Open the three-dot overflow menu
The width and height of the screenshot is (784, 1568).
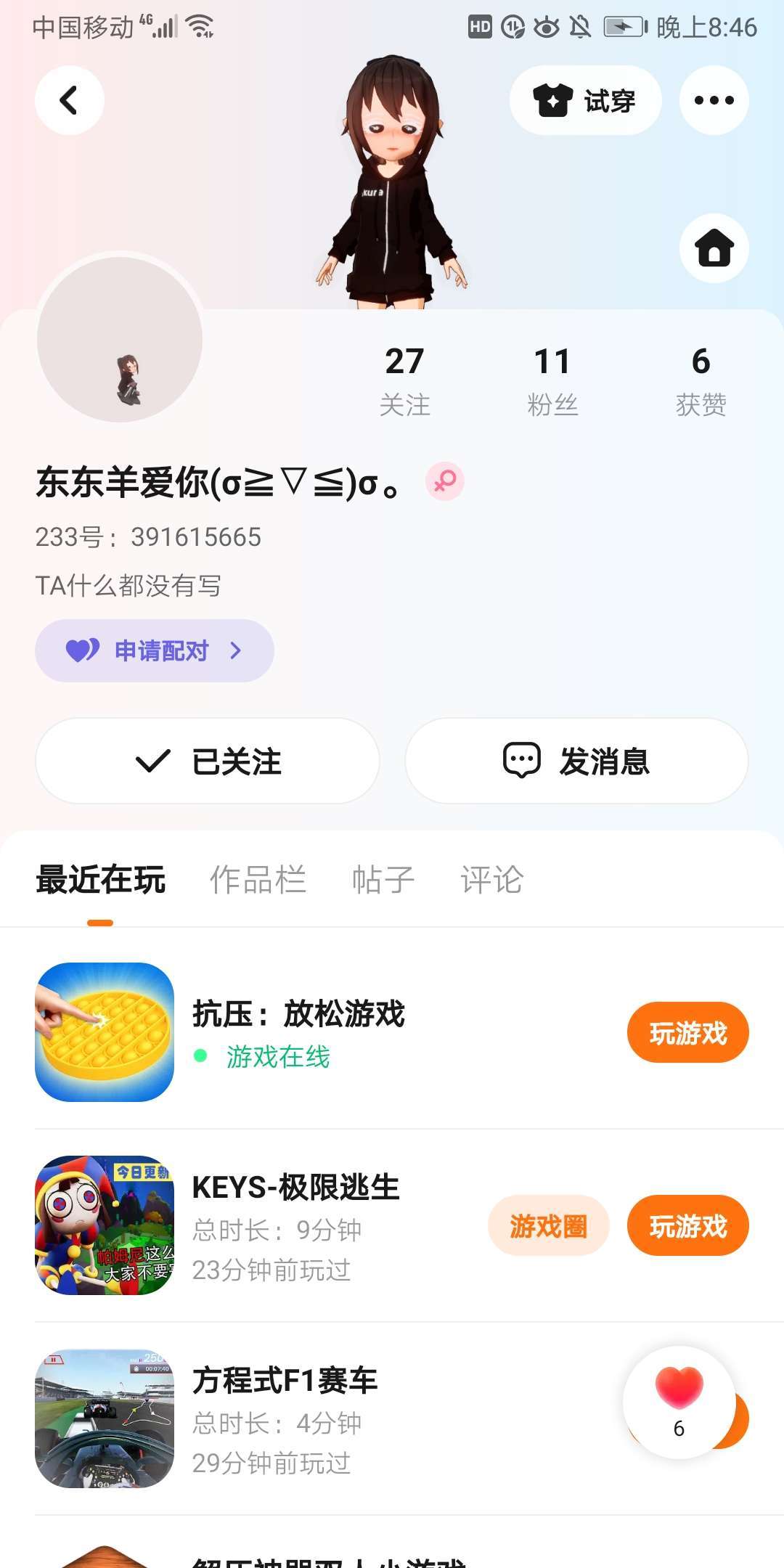pos(714,100)
